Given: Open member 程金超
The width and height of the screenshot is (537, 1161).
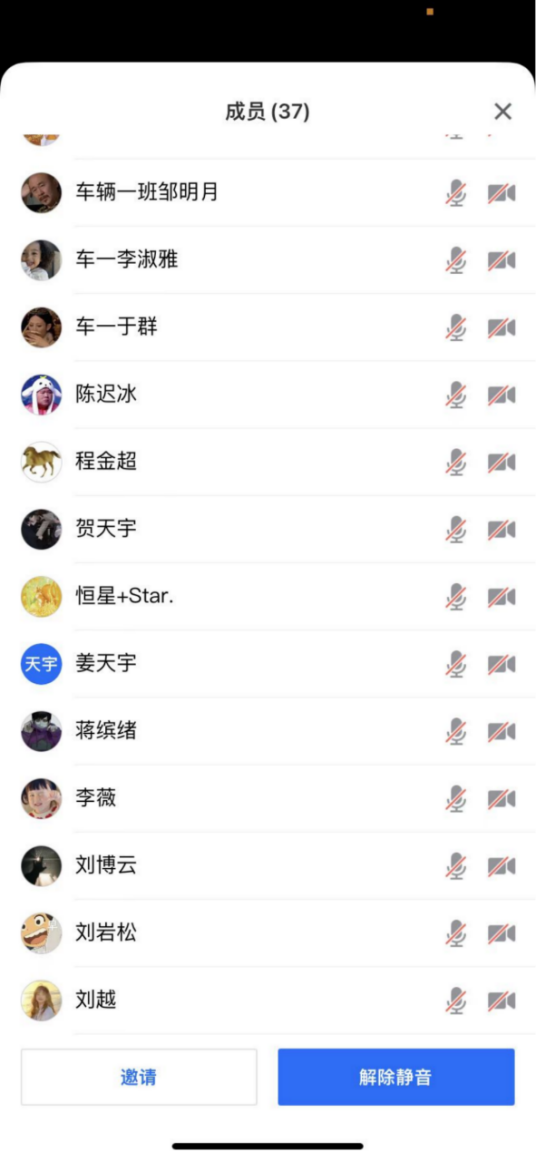Looking at the screenshot, I should point(268,462).
